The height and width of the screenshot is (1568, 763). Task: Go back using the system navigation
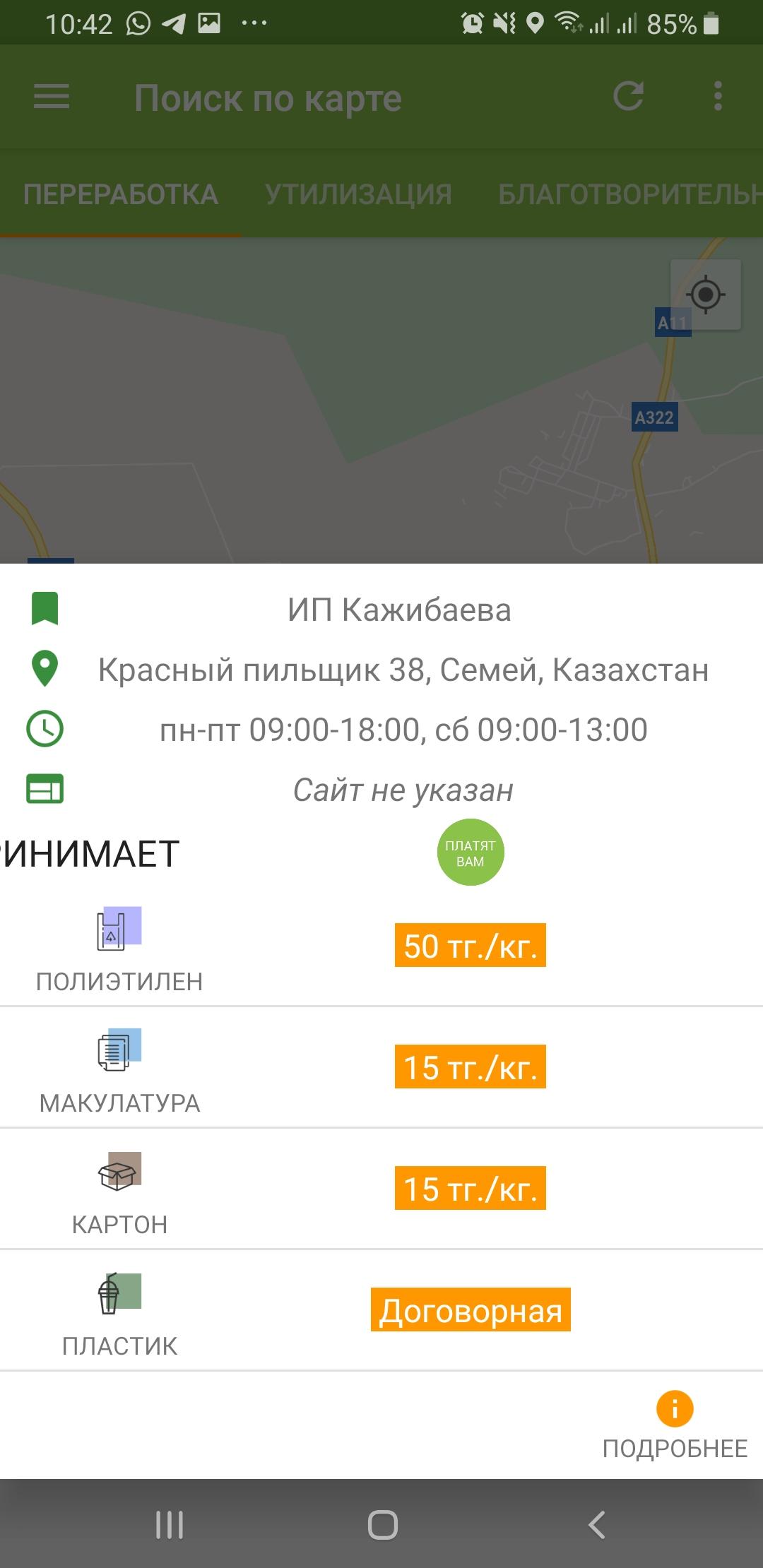click(597, 1524)
